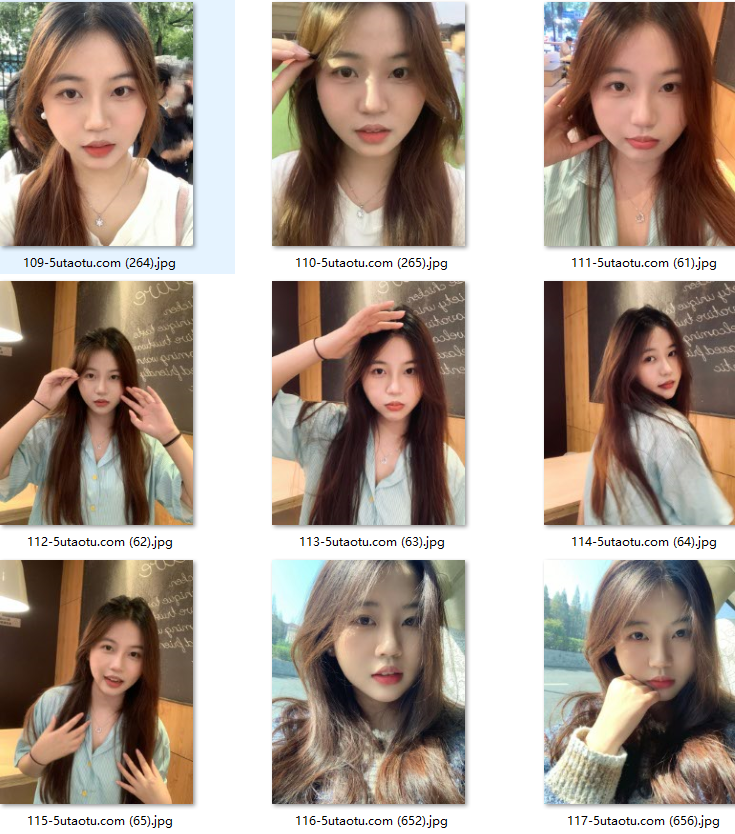The image size is (735, 834).
Task: Select the 111-5utaotu.com (61).jpg file
Action: click(640, 124)
